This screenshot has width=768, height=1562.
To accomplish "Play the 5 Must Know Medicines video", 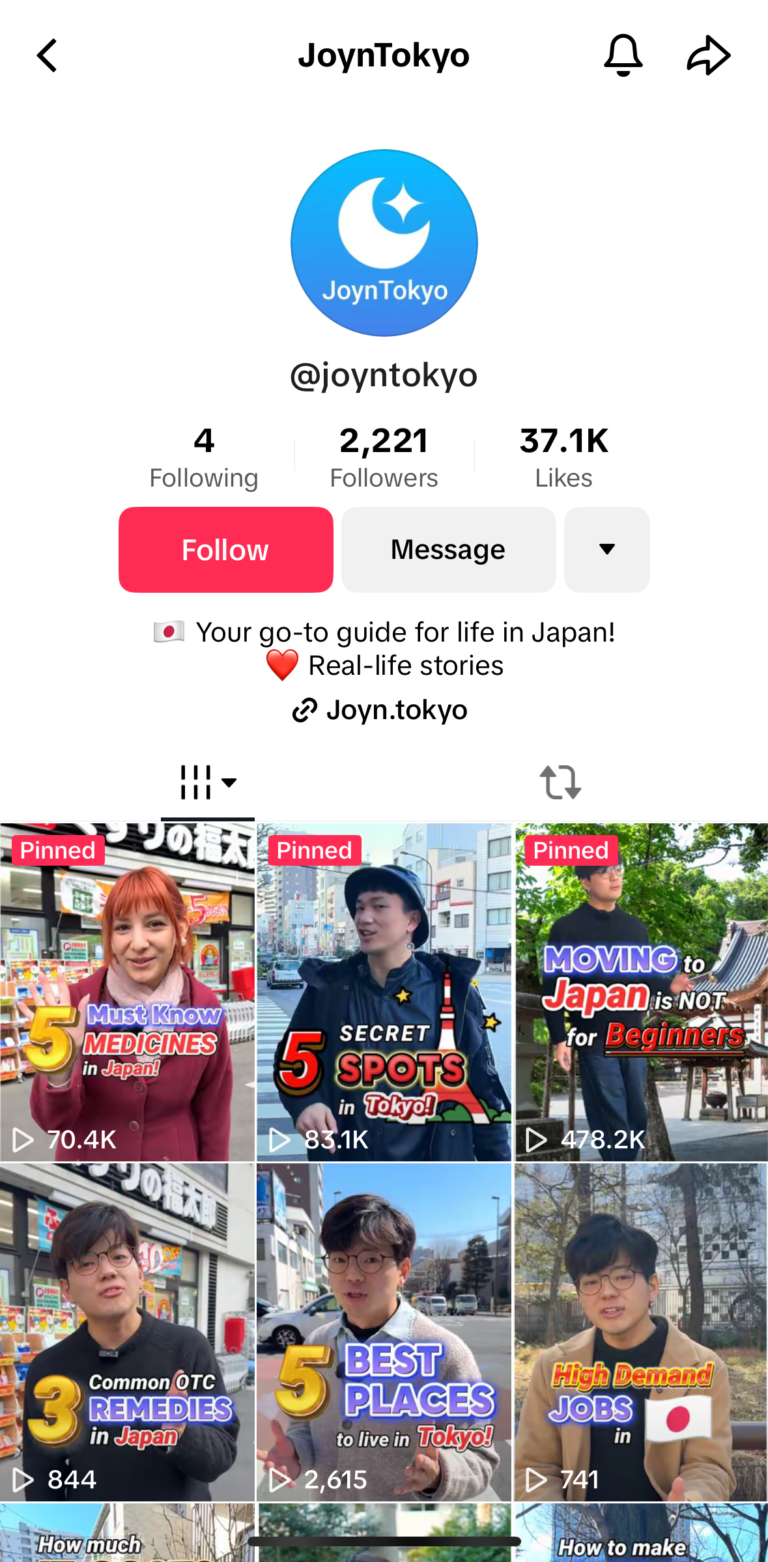I will pyautogui.click(x=127, y=992).
